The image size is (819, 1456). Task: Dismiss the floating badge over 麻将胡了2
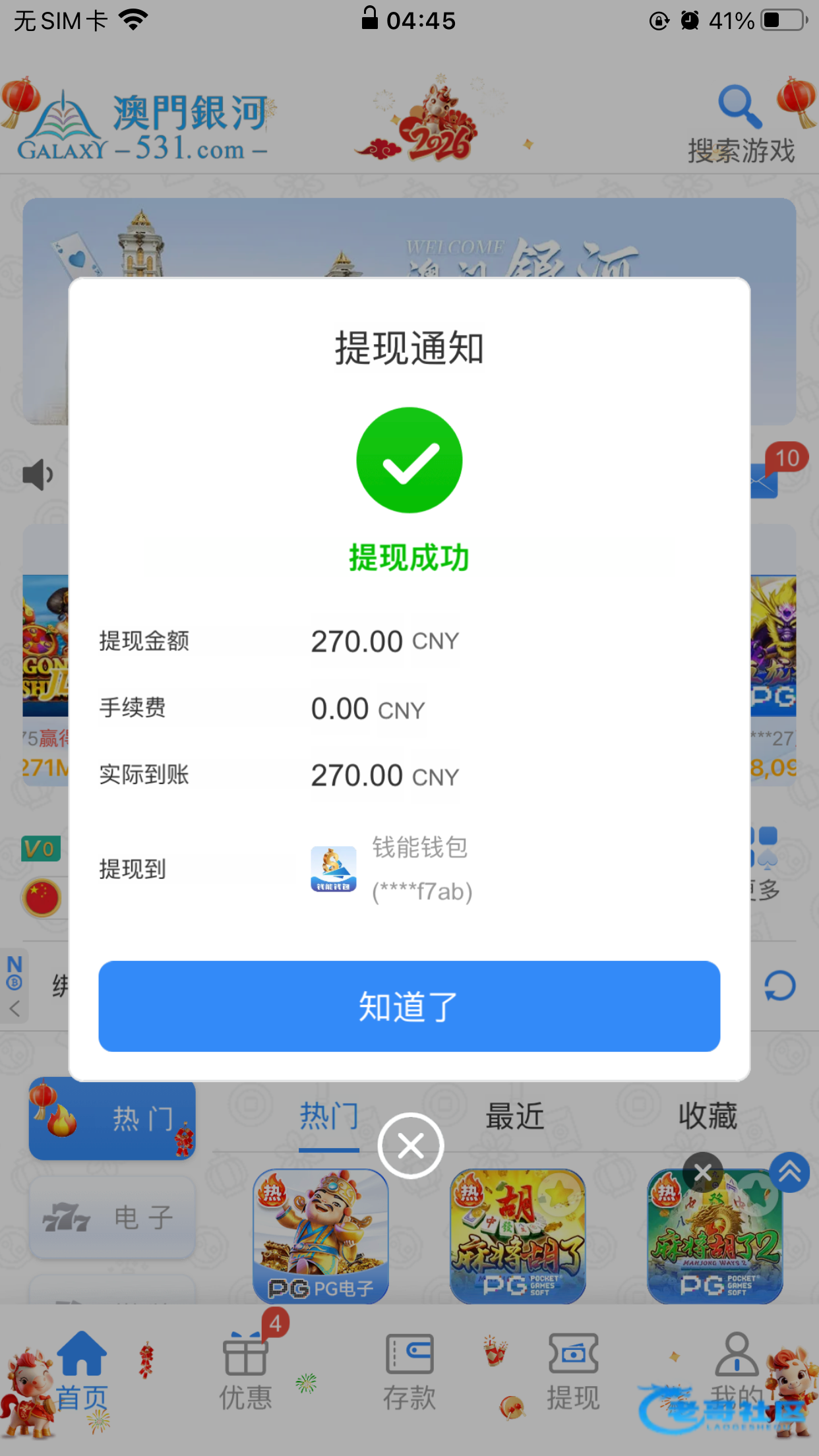[703, 1172]
